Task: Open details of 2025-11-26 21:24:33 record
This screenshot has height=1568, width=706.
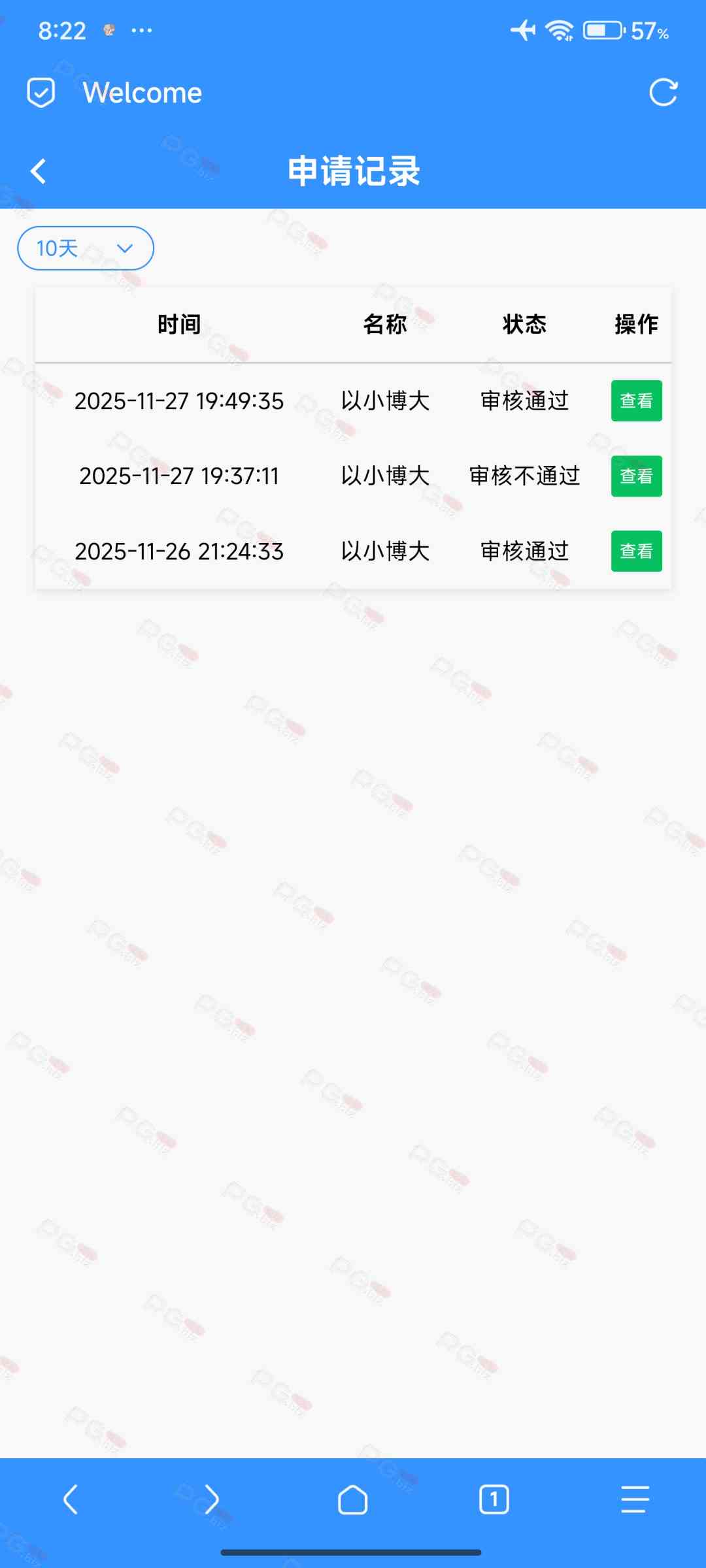Action: [x=636, y=551]
